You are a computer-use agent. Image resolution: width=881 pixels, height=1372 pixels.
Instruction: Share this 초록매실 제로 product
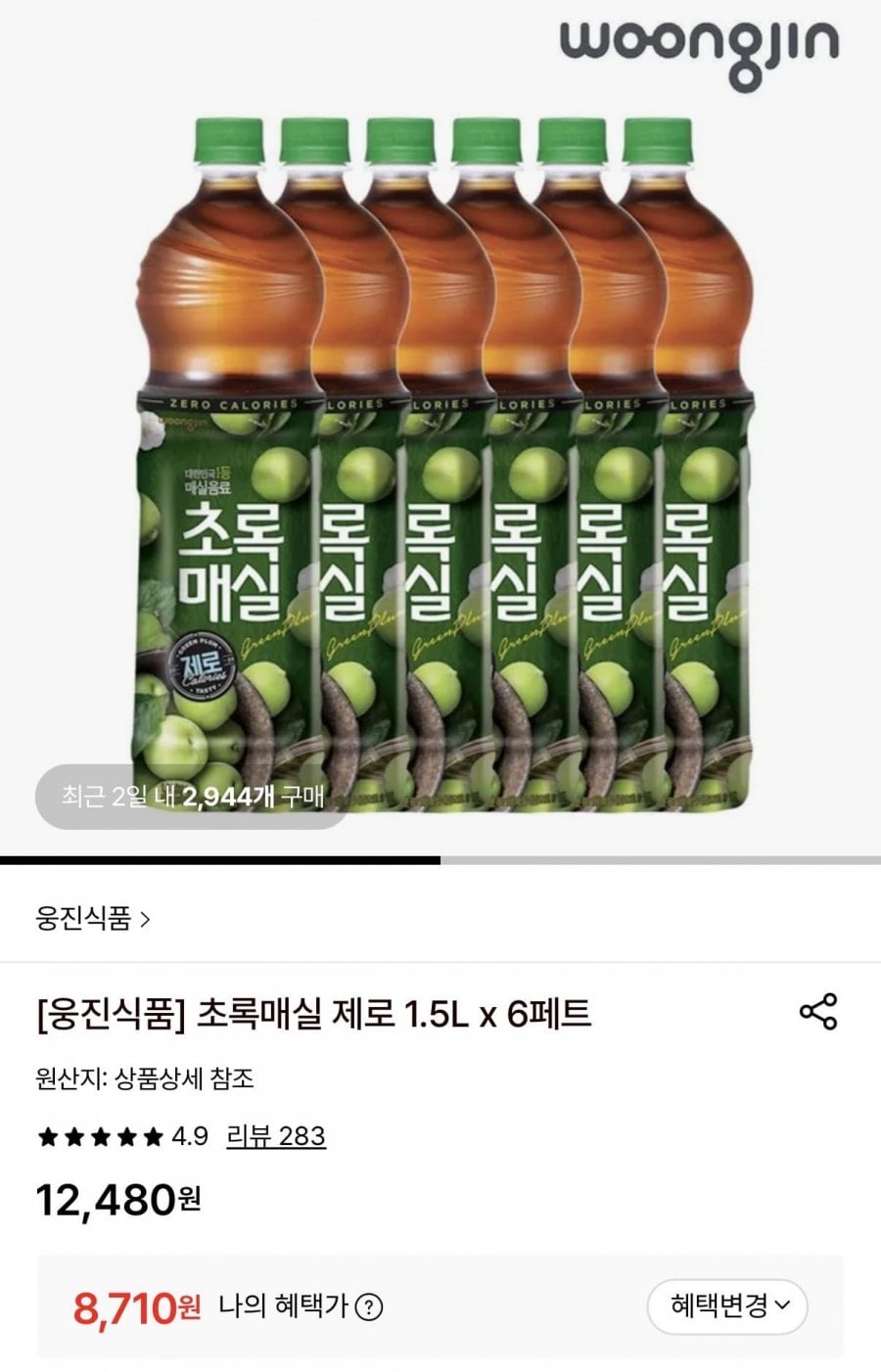[818, 1011]
